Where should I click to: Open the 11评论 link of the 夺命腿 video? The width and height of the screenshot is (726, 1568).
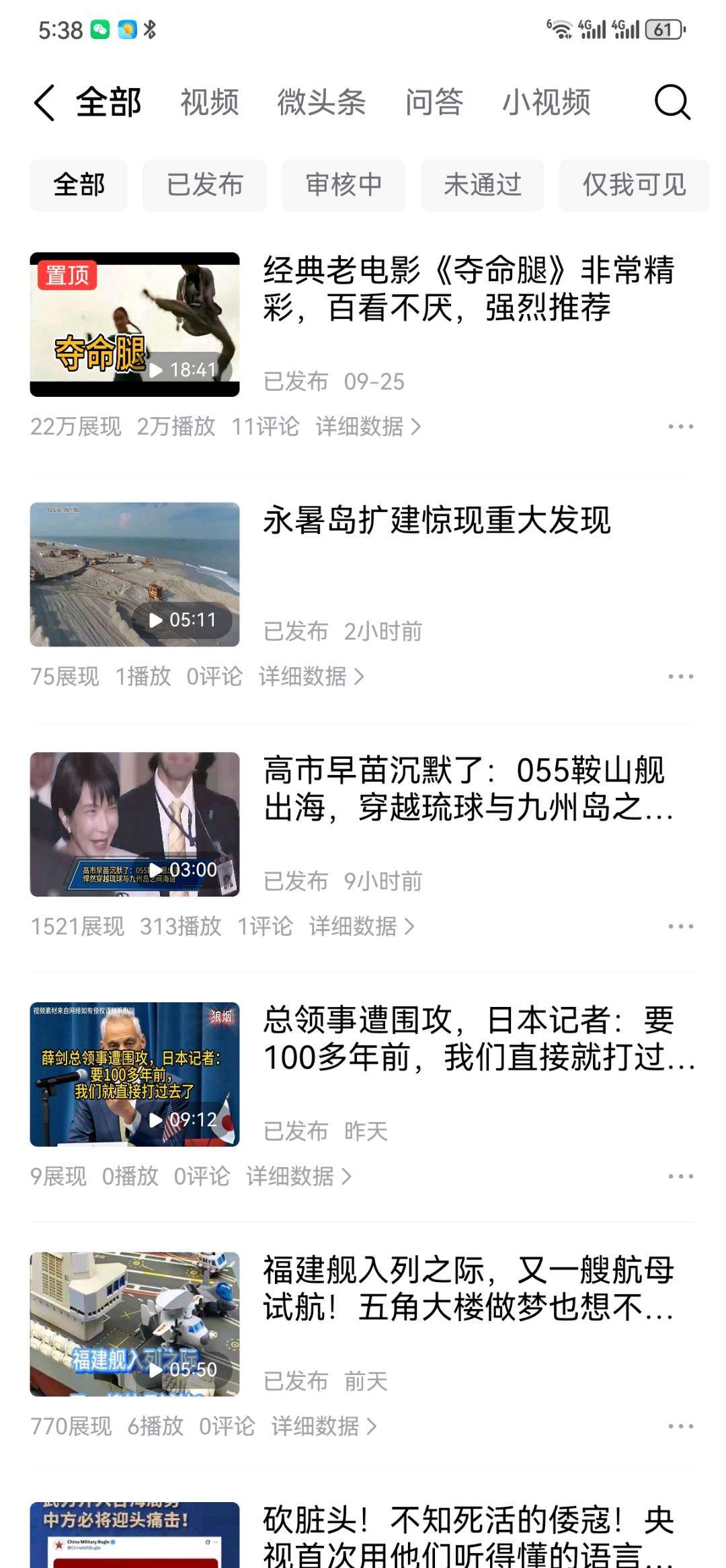[267, 425]
